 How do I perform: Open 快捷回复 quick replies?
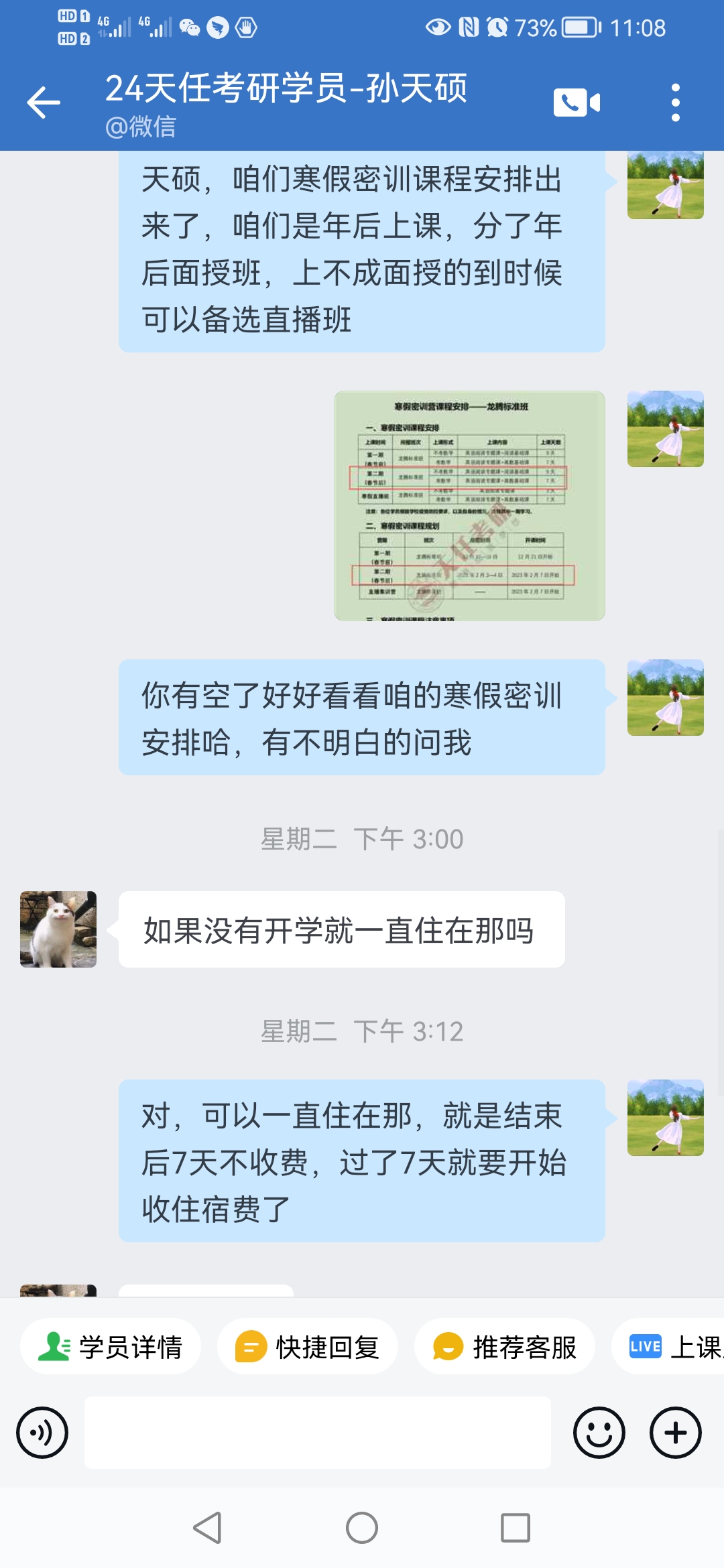tap(308, 1346)
